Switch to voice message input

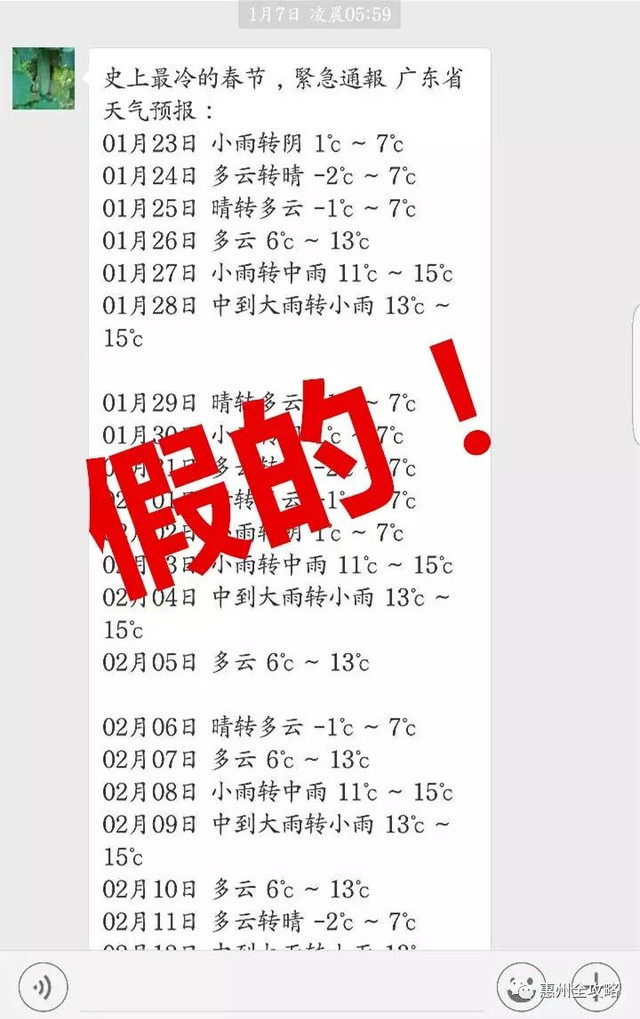pyautogui.click(x=43, y=988)
